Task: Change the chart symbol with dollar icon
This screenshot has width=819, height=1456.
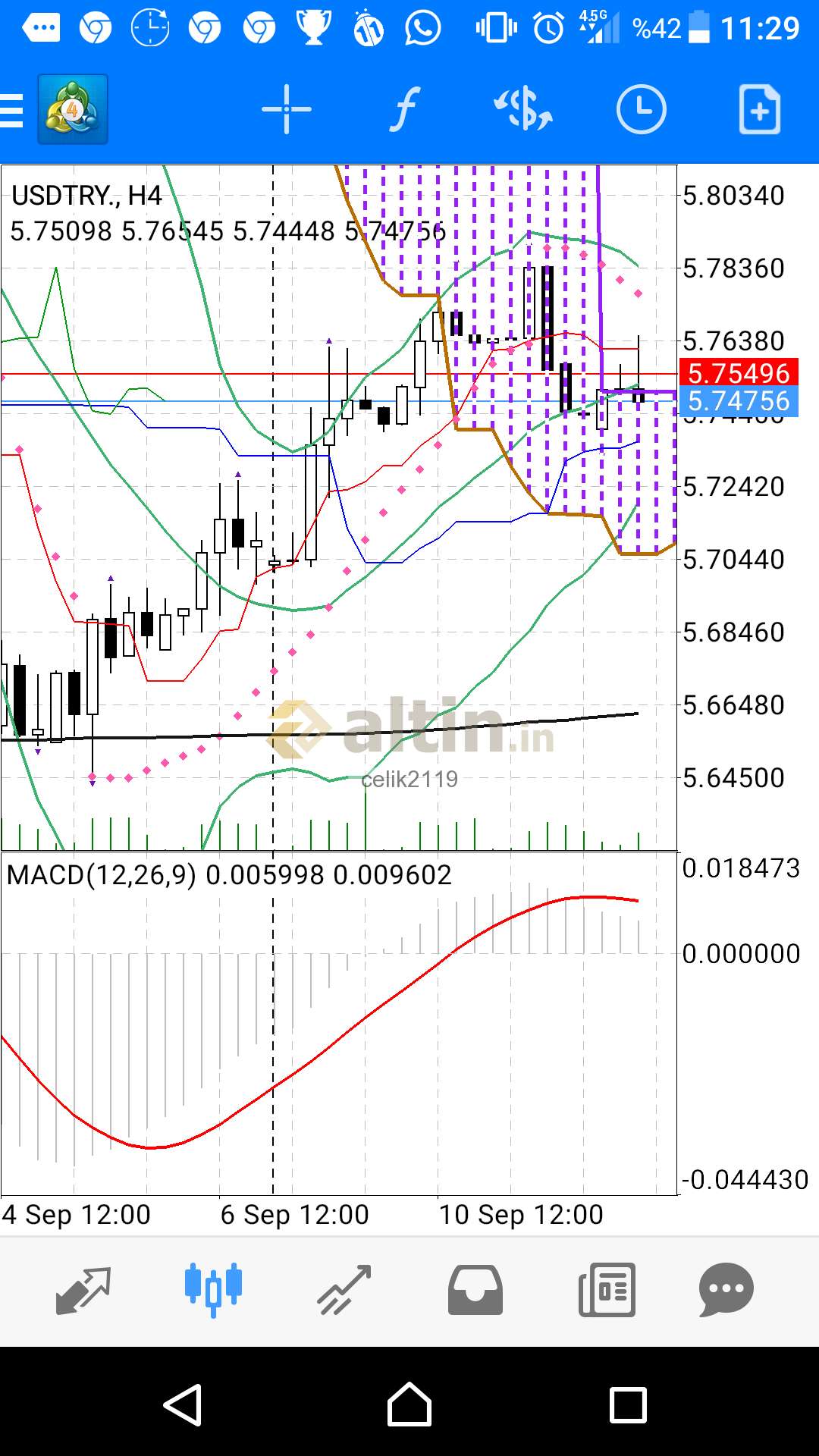Action: click(523, 110)
